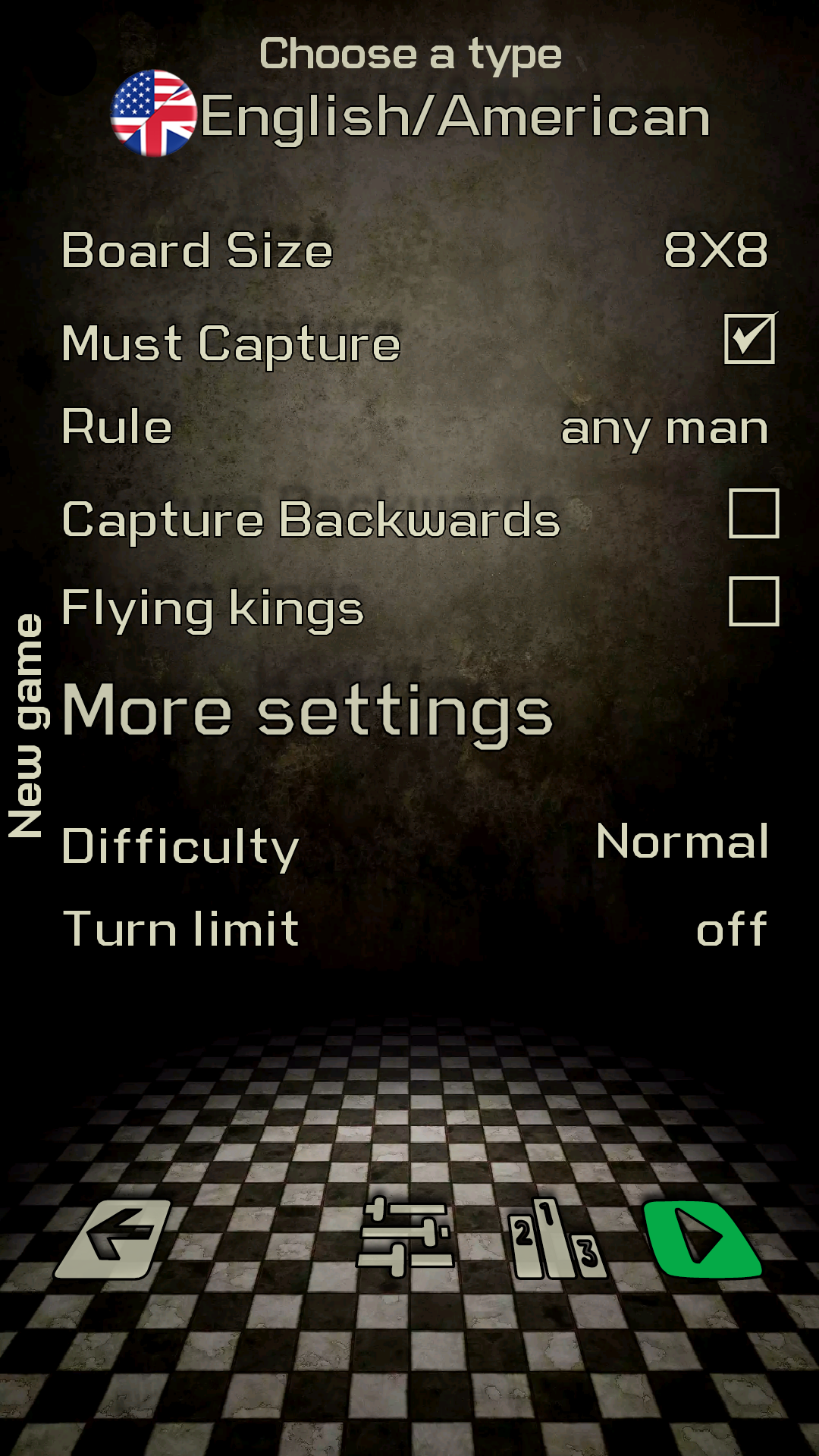
Task: Go back with the arrow button
Action: pyautogui.click(x=114, y=1240)
